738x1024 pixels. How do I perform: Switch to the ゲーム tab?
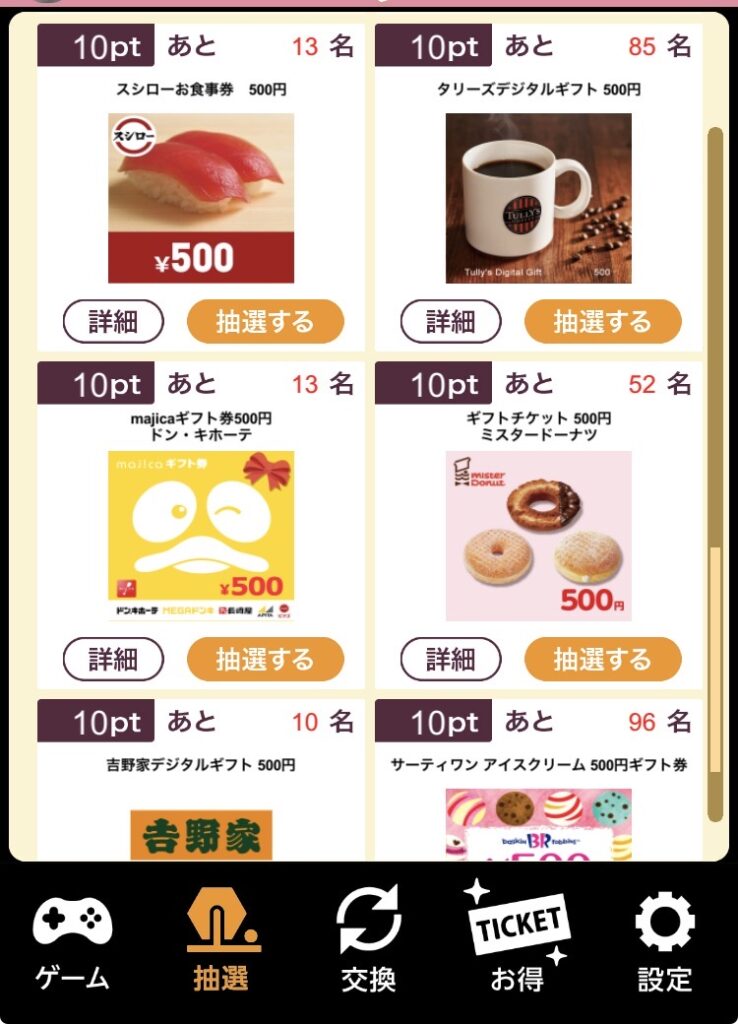73,942
